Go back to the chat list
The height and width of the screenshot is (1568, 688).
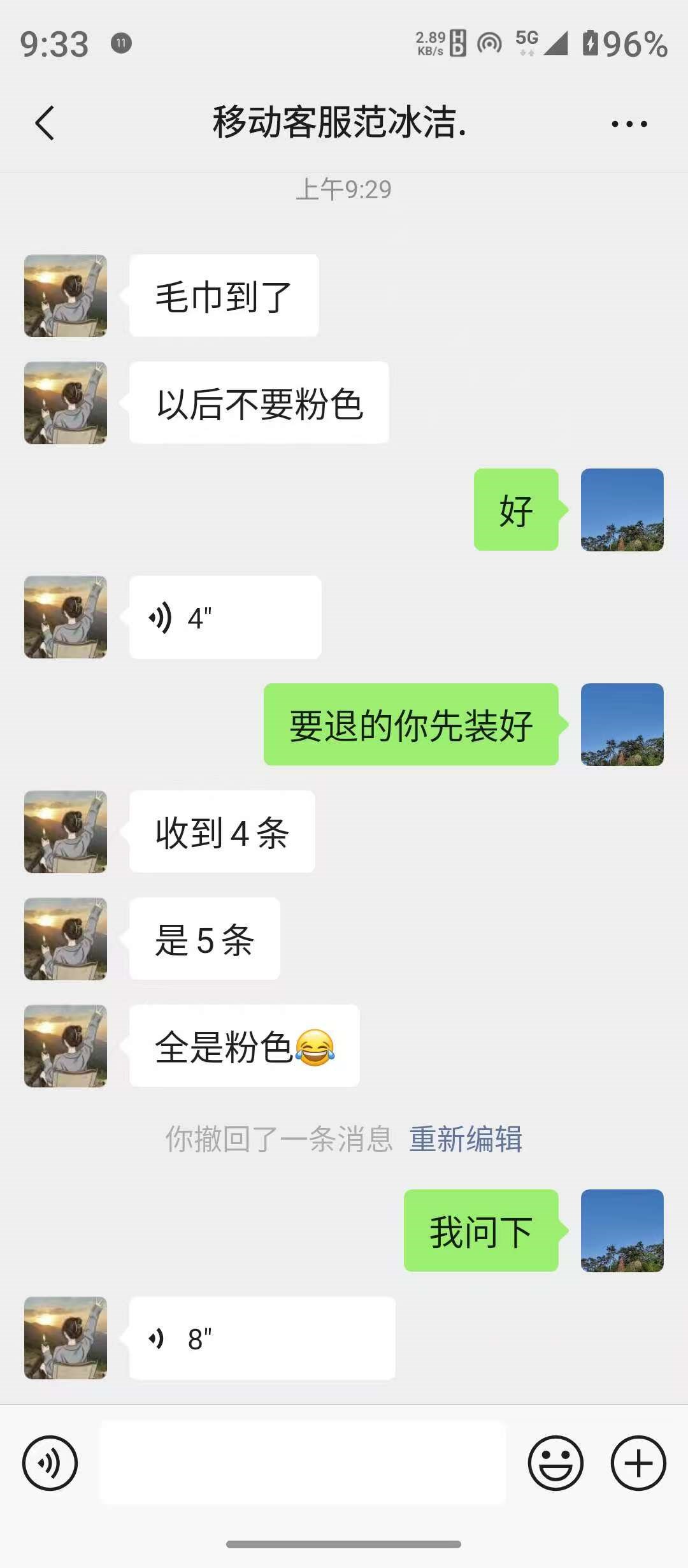(45, 122)
